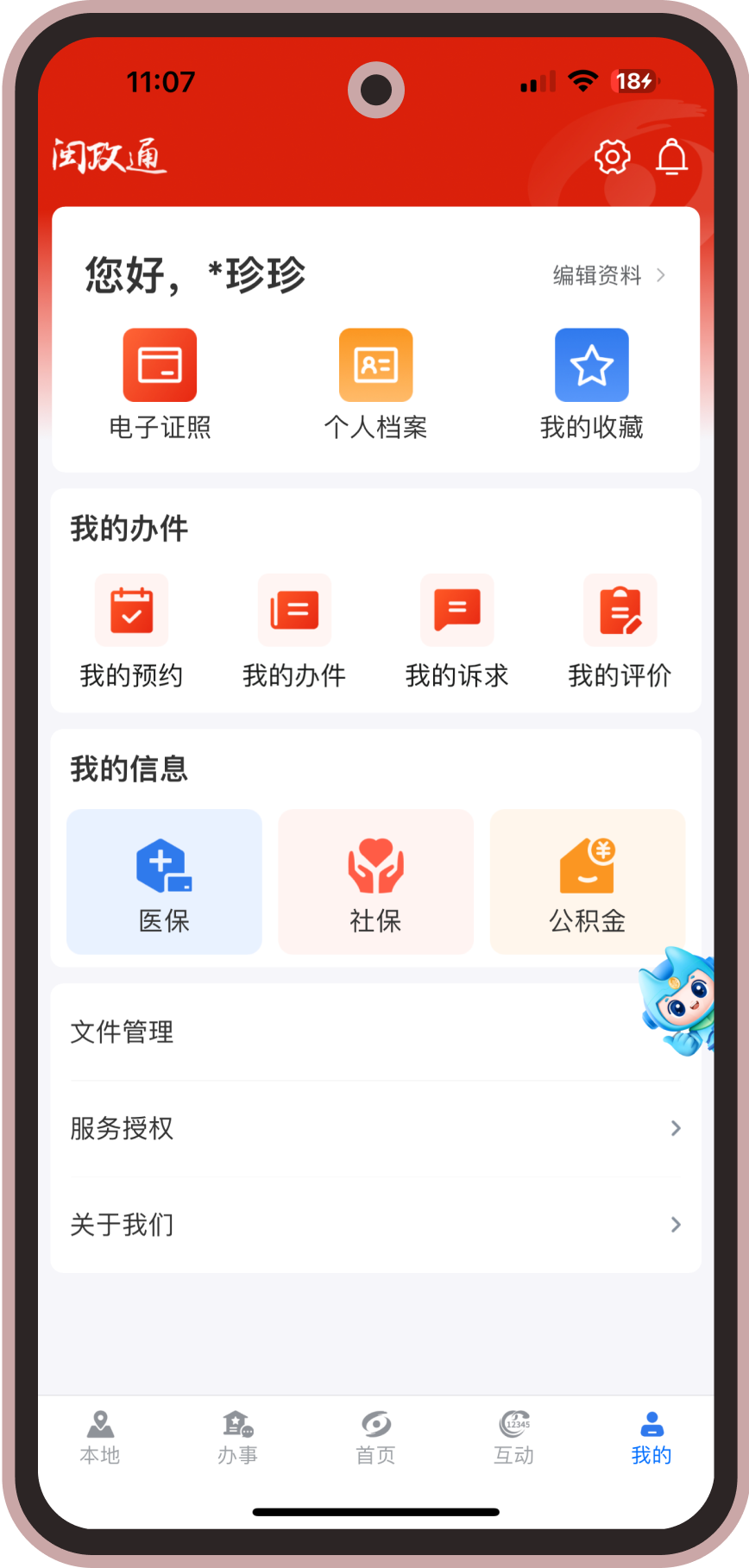Open 电子证照 electronic licenses

tap(160, 384)
